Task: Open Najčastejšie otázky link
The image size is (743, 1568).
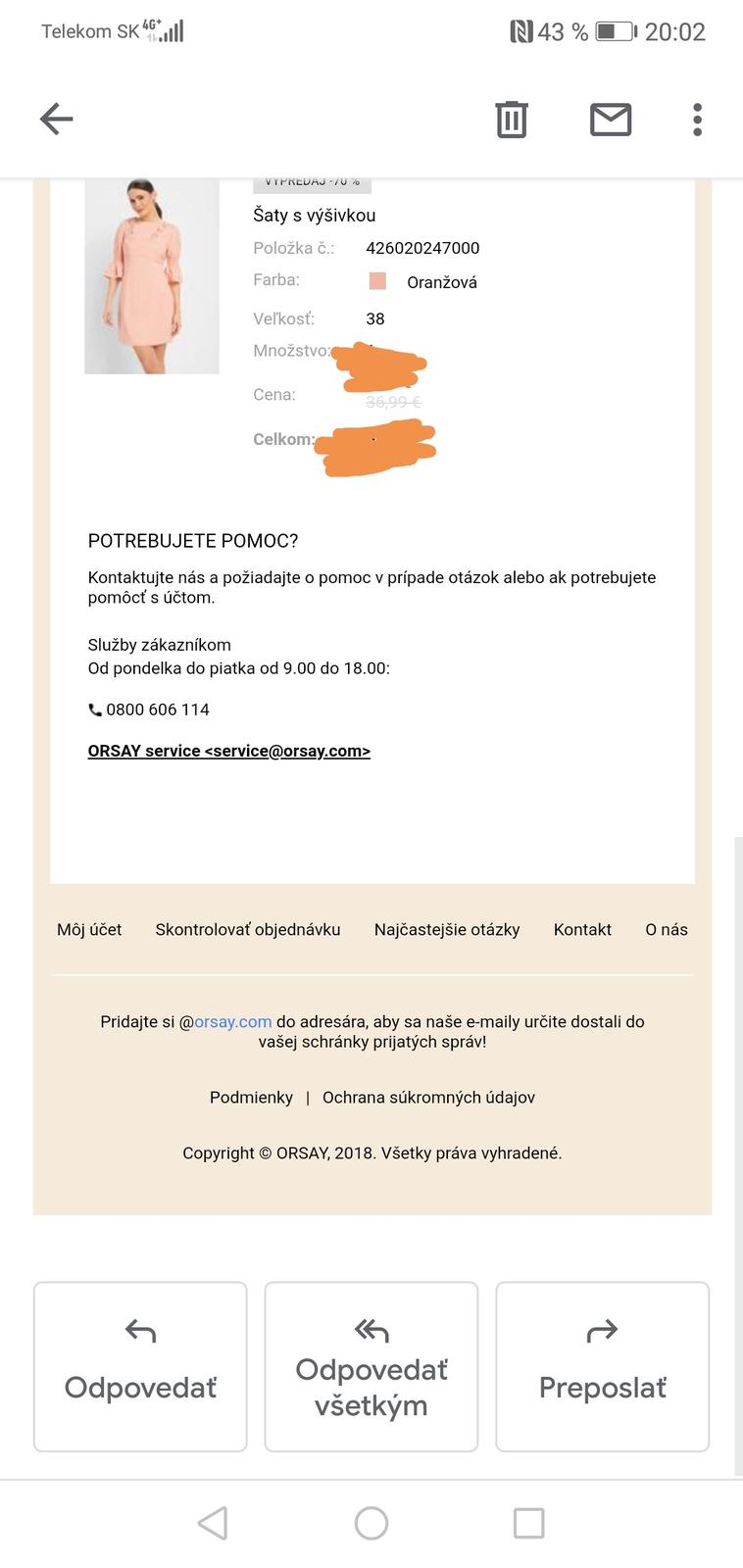Action: pos(446,929)
